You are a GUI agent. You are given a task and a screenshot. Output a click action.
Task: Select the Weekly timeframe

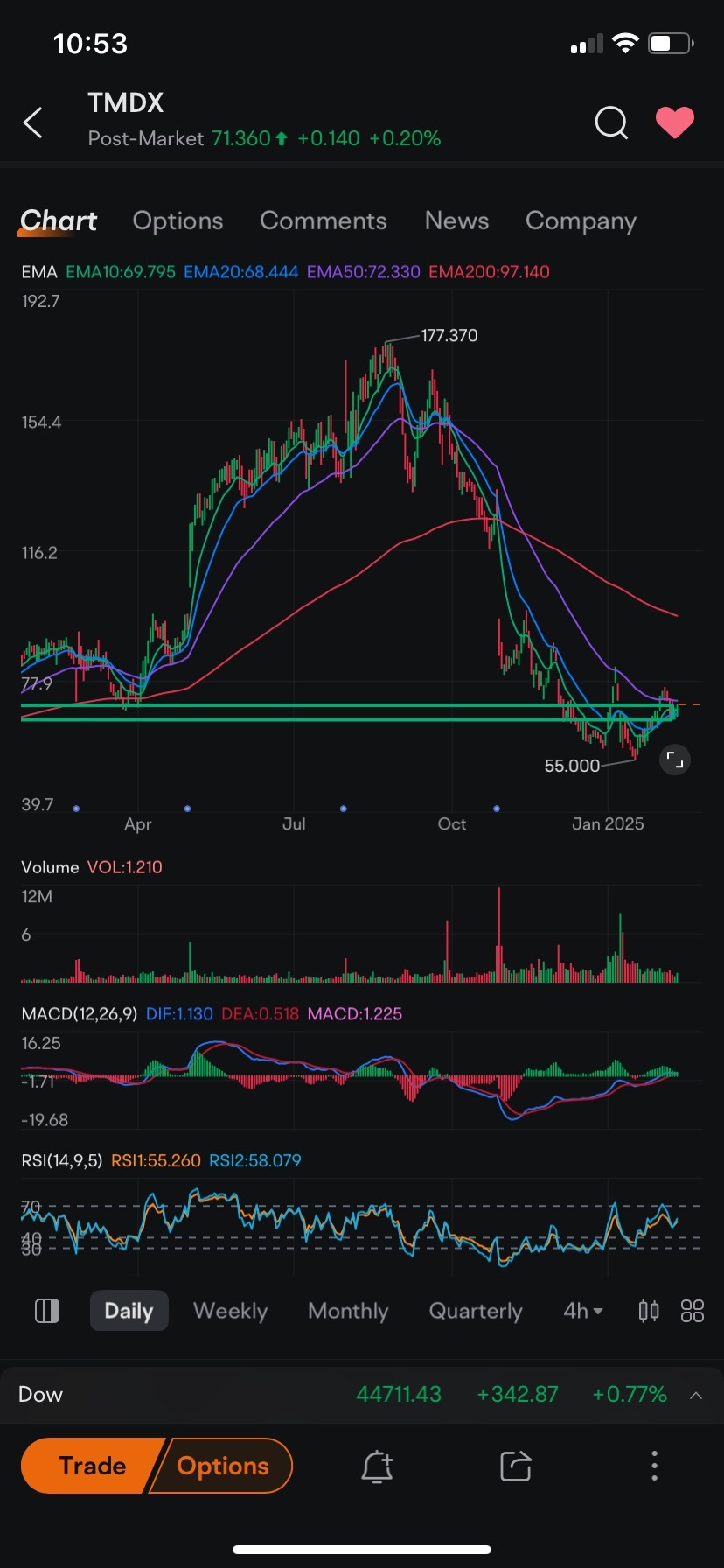point(230,1311)
